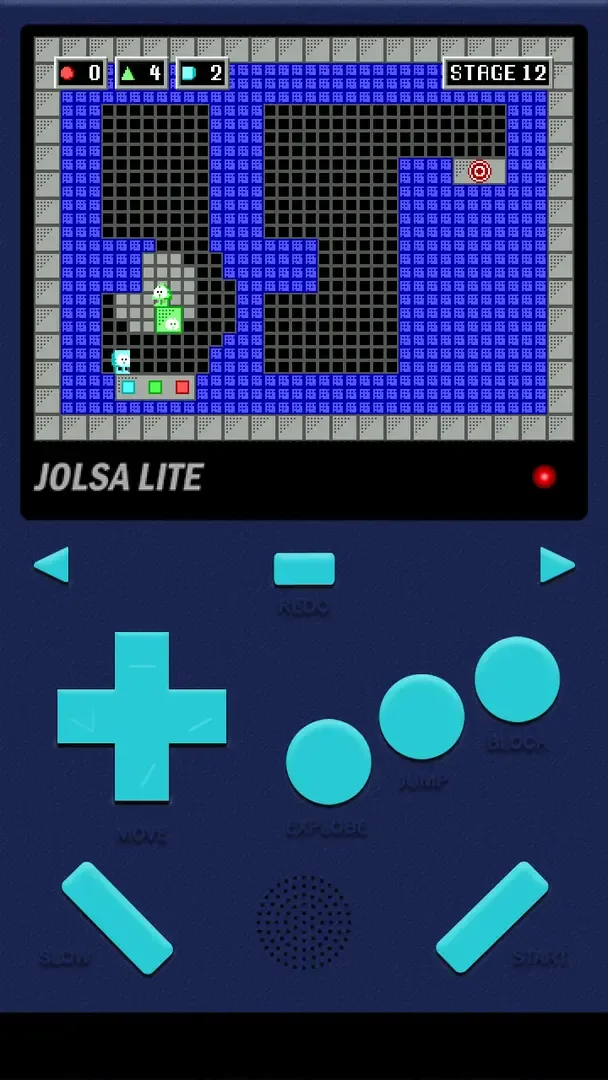Image resolution: width=608 pixels, height=1080 pixels.
Task: Tap the START button
Action: (492, 917)
